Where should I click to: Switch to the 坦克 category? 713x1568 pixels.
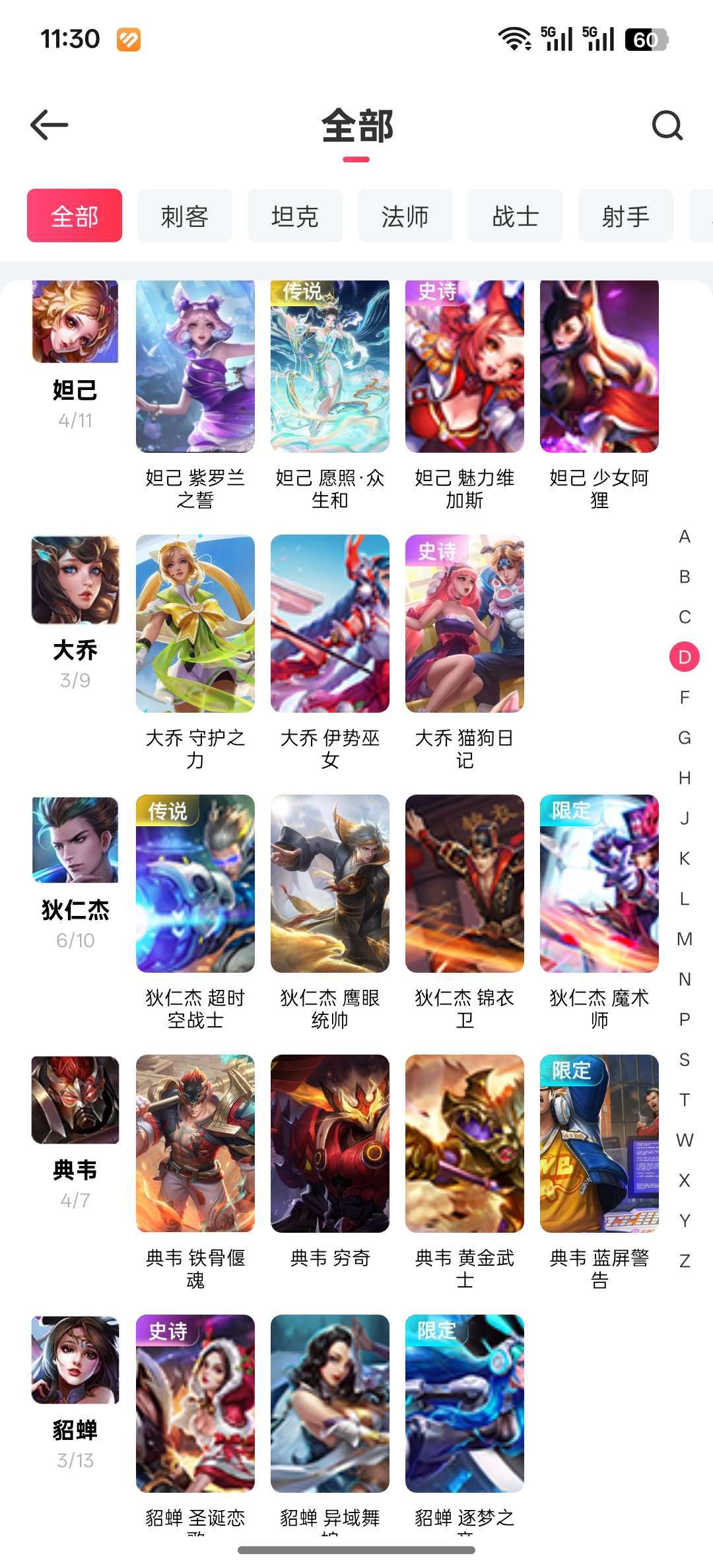click(295, 216)
